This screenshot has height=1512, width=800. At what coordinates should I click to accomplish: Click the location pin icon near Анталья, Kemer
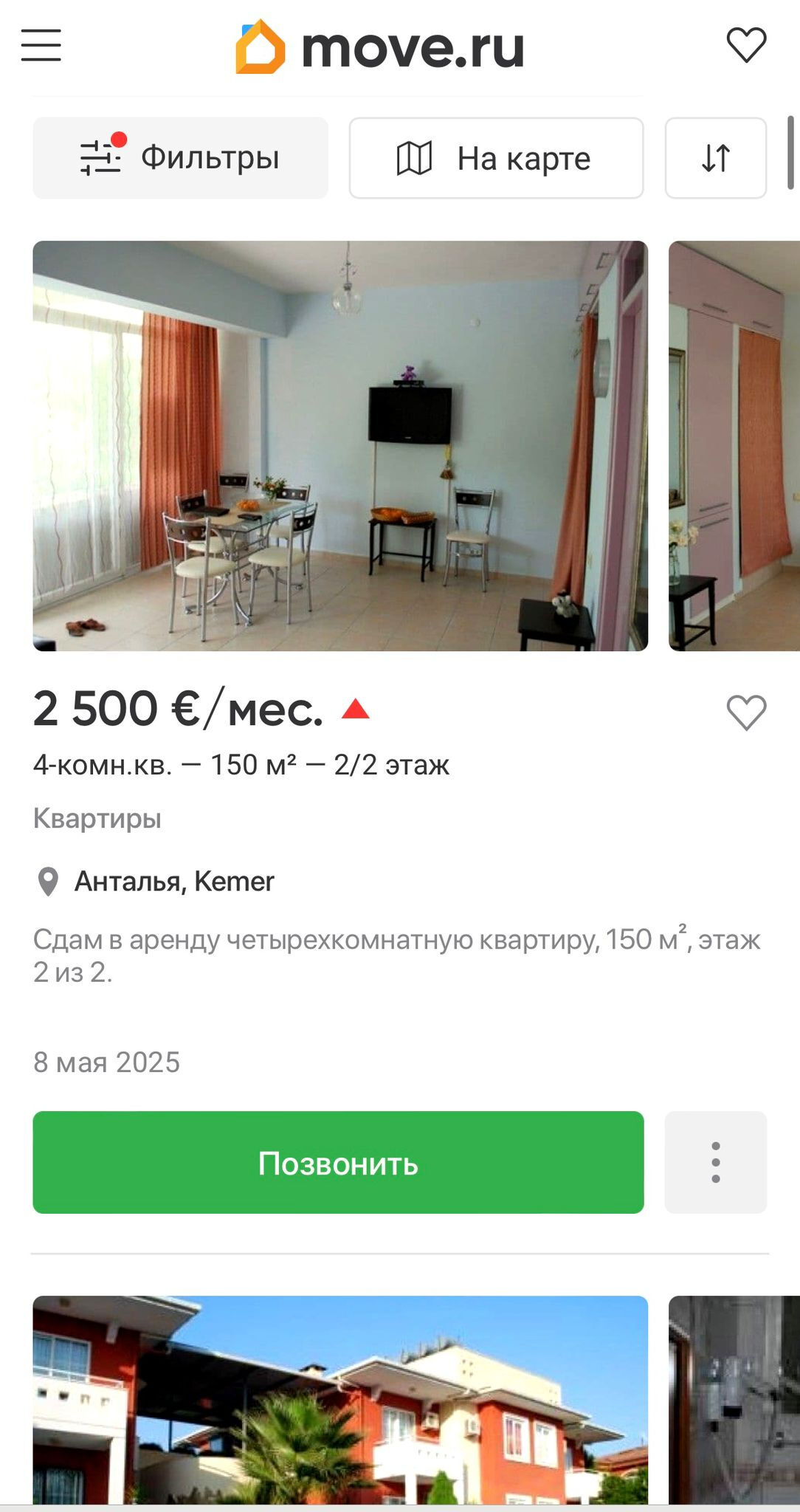(49, 880)
